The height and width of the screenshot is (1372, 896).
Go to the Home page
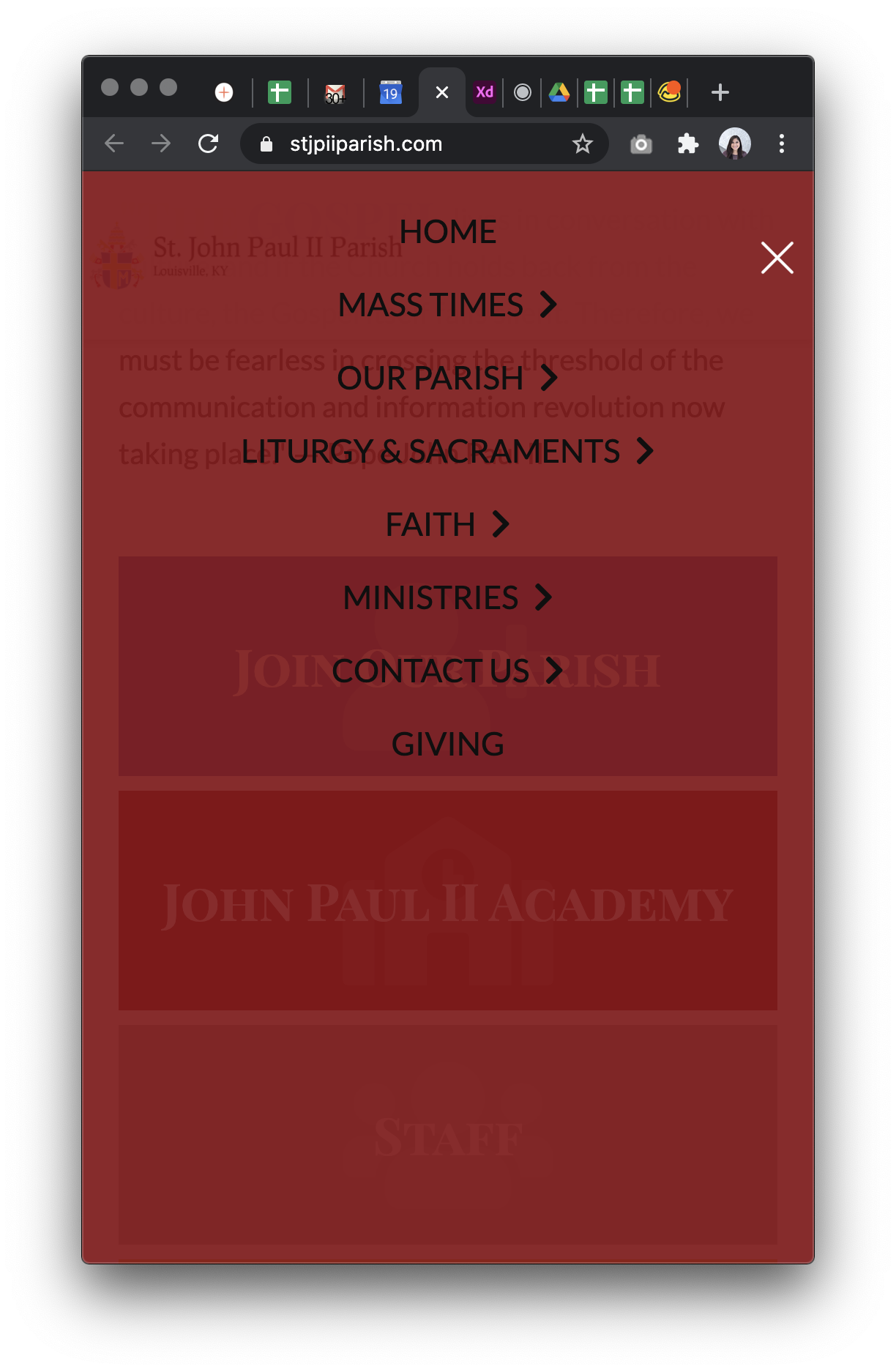(447, 232)
